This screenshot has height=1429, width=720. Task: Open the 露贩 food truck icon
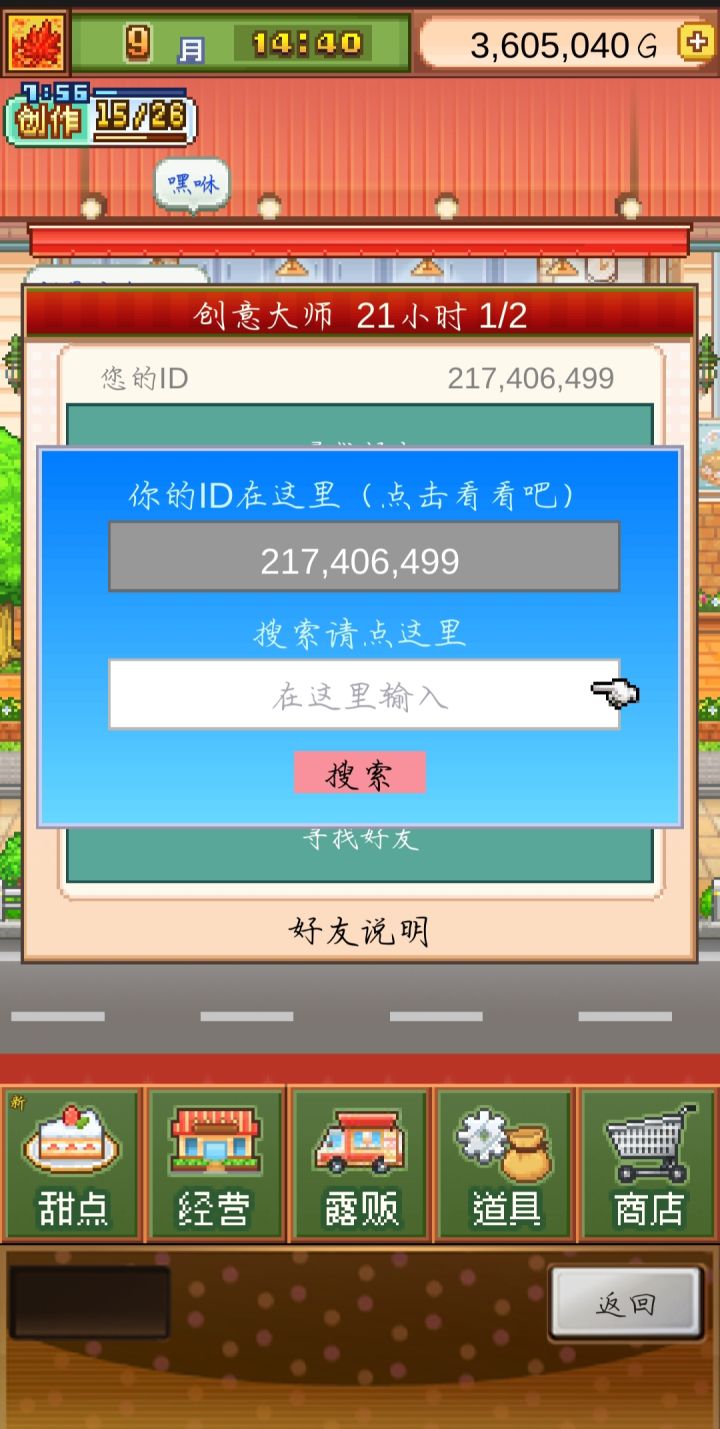point(360,1165)
